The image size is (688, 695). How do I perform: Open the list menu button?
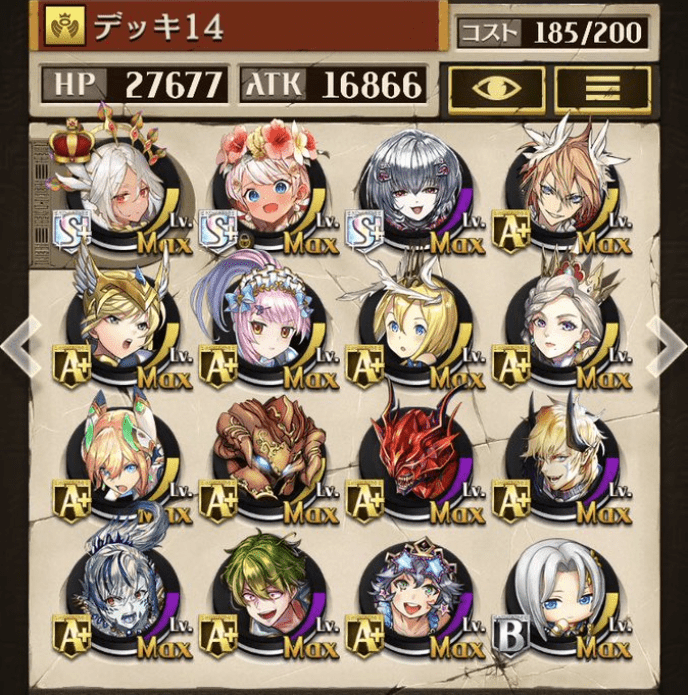click(602, 88)
